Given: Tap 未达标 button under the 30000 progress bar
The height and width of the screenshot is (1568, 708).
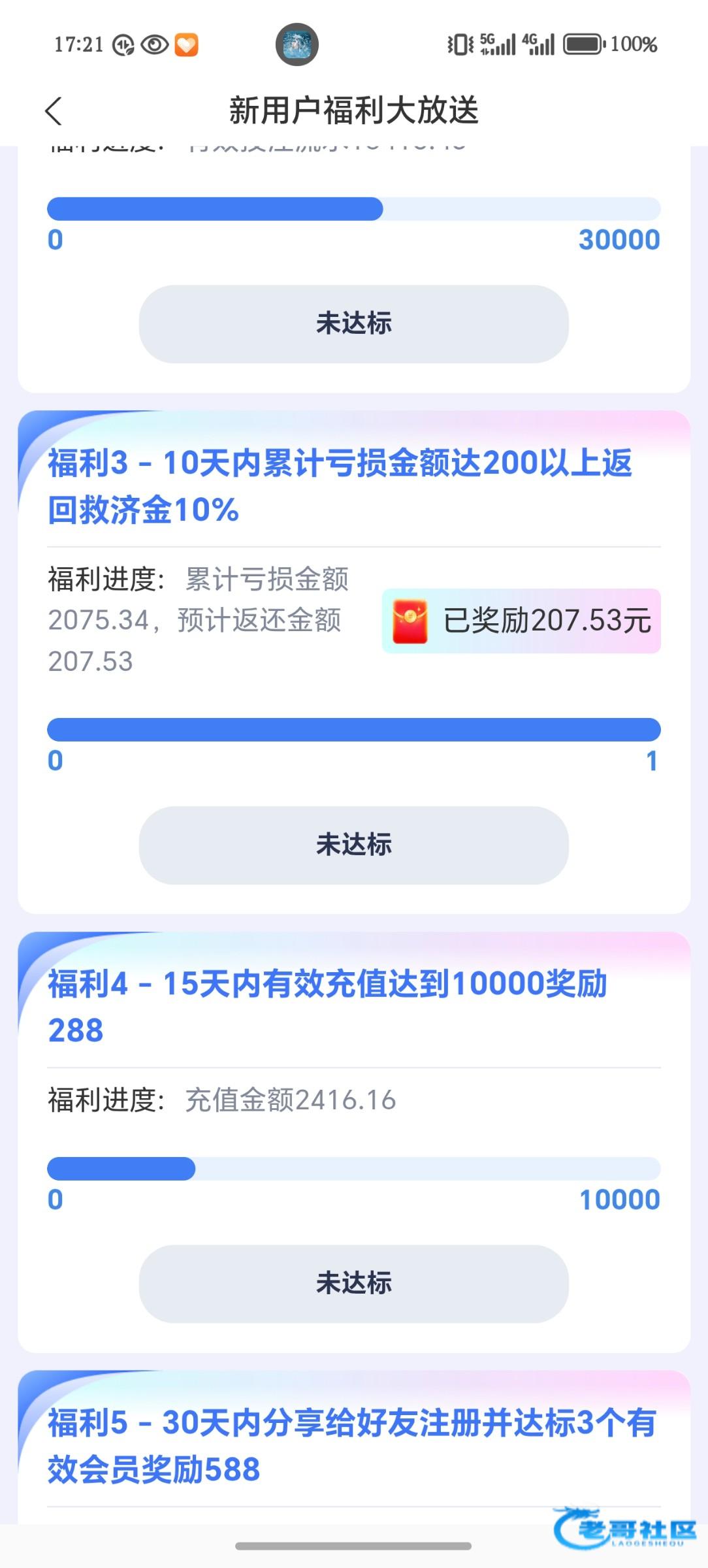Looking at the screenshot, I should point(353,324).
